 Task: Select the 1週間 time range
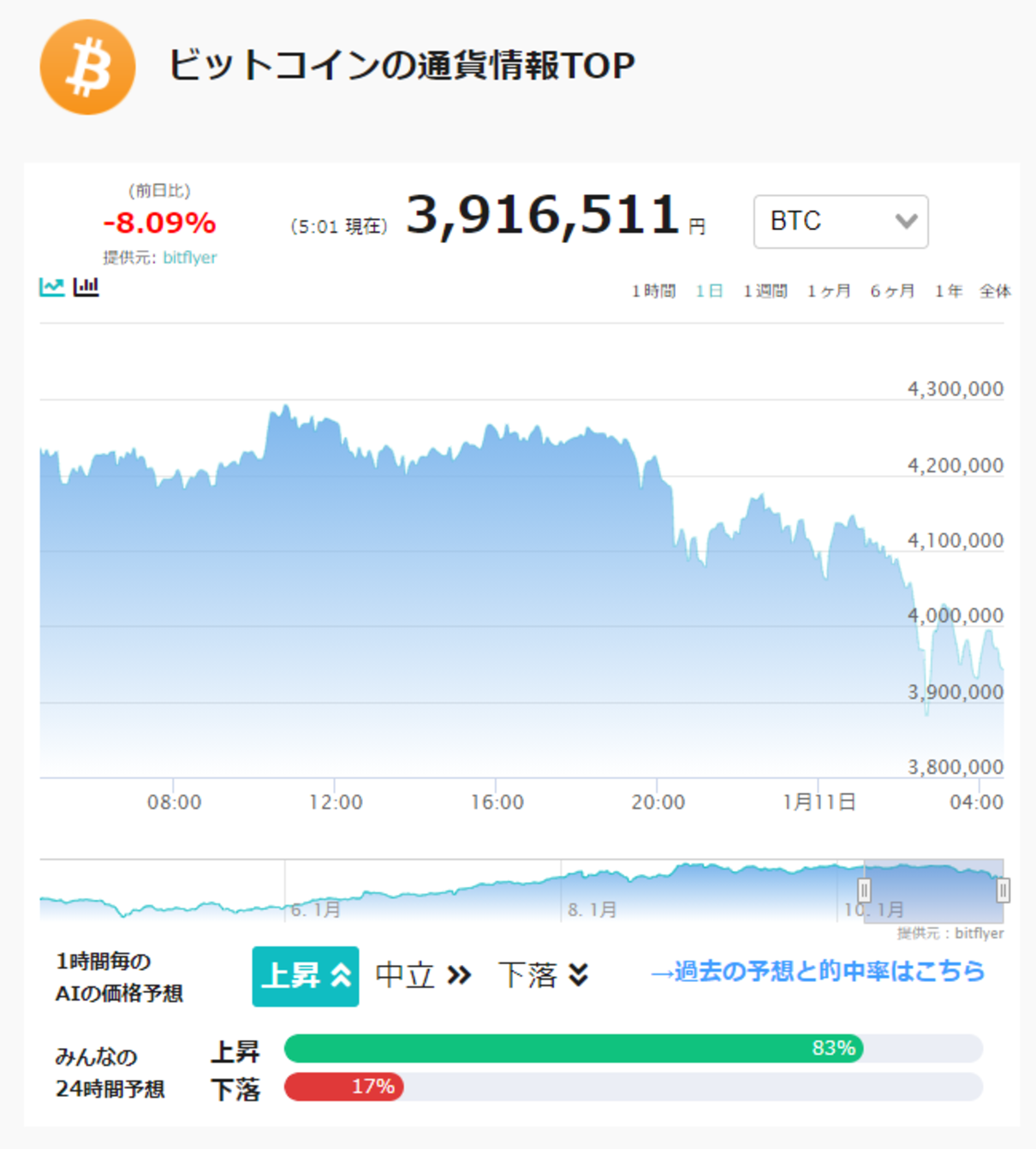coord(765,291)
